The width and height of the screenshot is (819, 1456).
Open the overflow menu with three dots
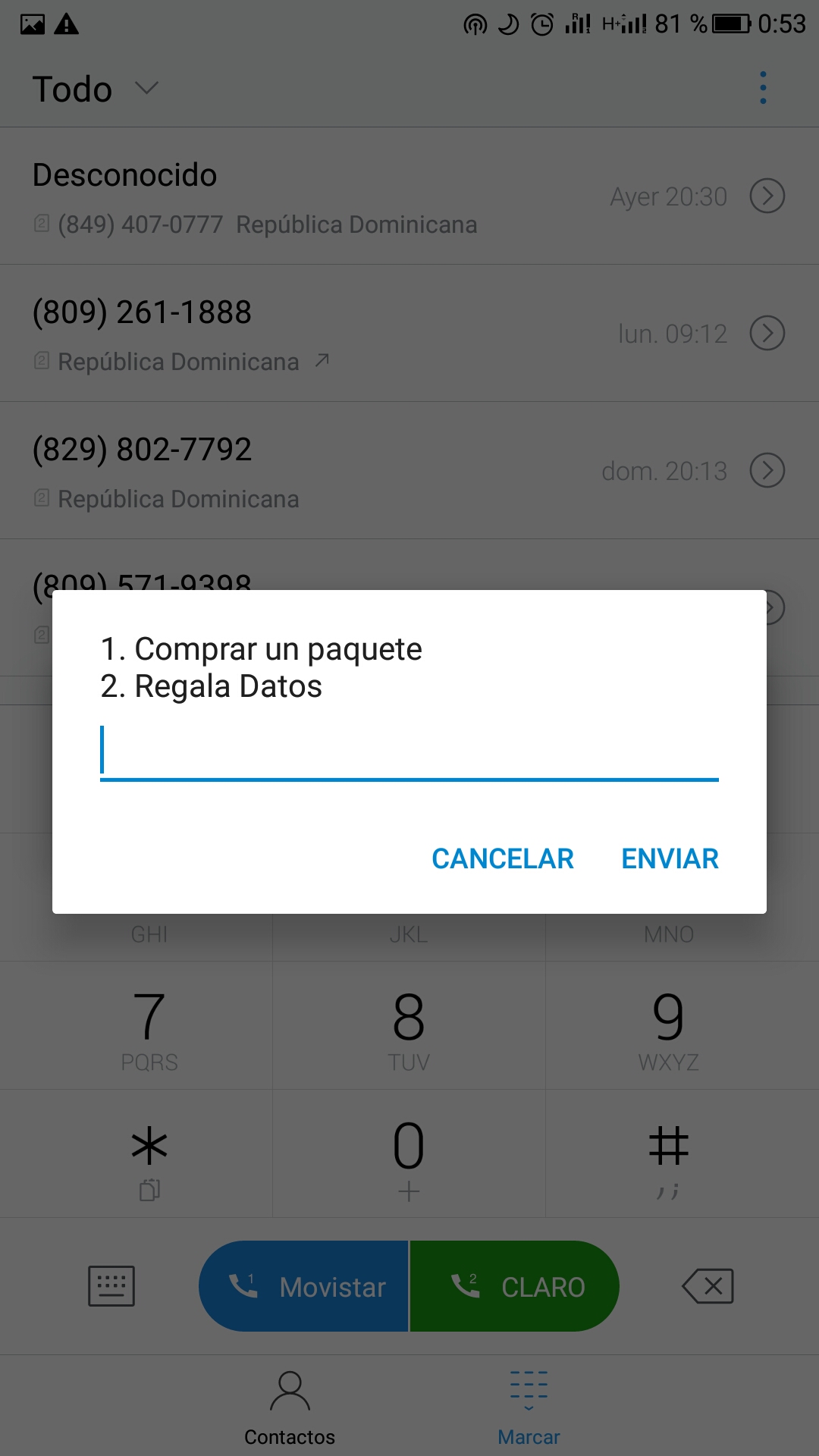click(x=763, y=88)
